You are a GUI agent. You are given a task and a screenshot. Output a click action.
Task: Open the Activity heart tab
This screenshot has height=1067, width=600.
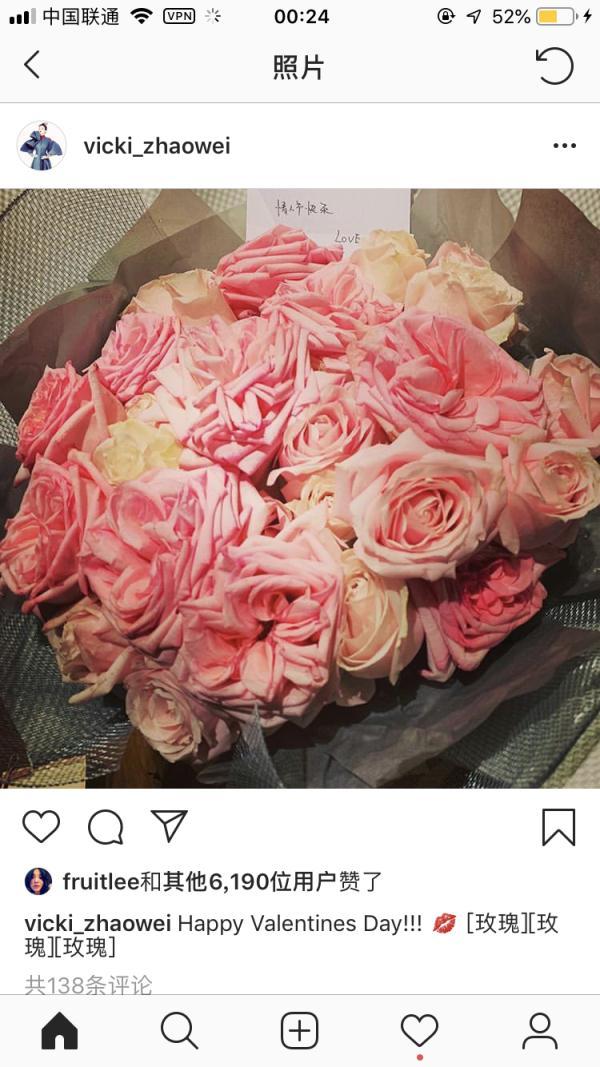pos(419,1032)
